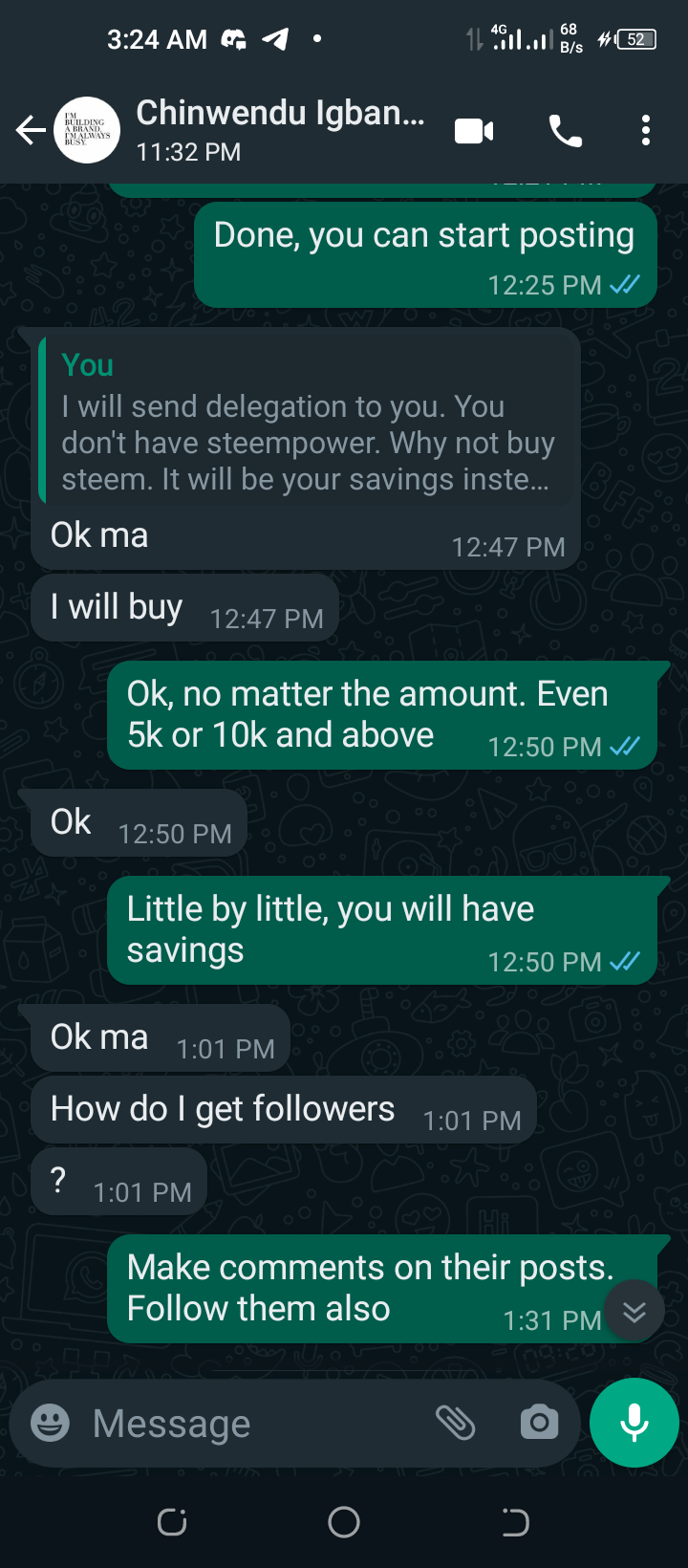This screenshot has height=1568, width=688.
Task: Open the chat overflow menu
Action: pyautogui.click(x=646, y=130)
